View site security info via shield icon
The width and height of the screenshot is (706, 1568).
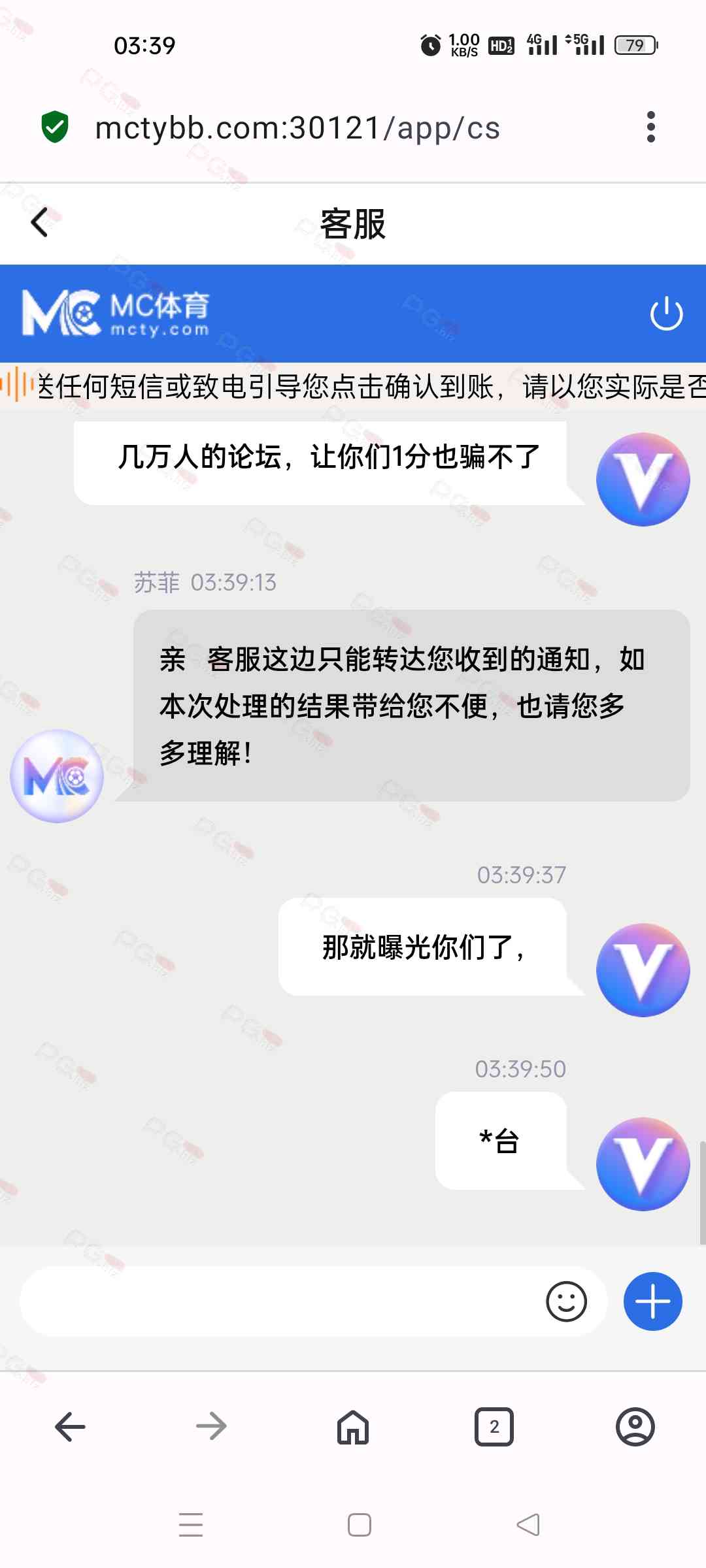55,127
